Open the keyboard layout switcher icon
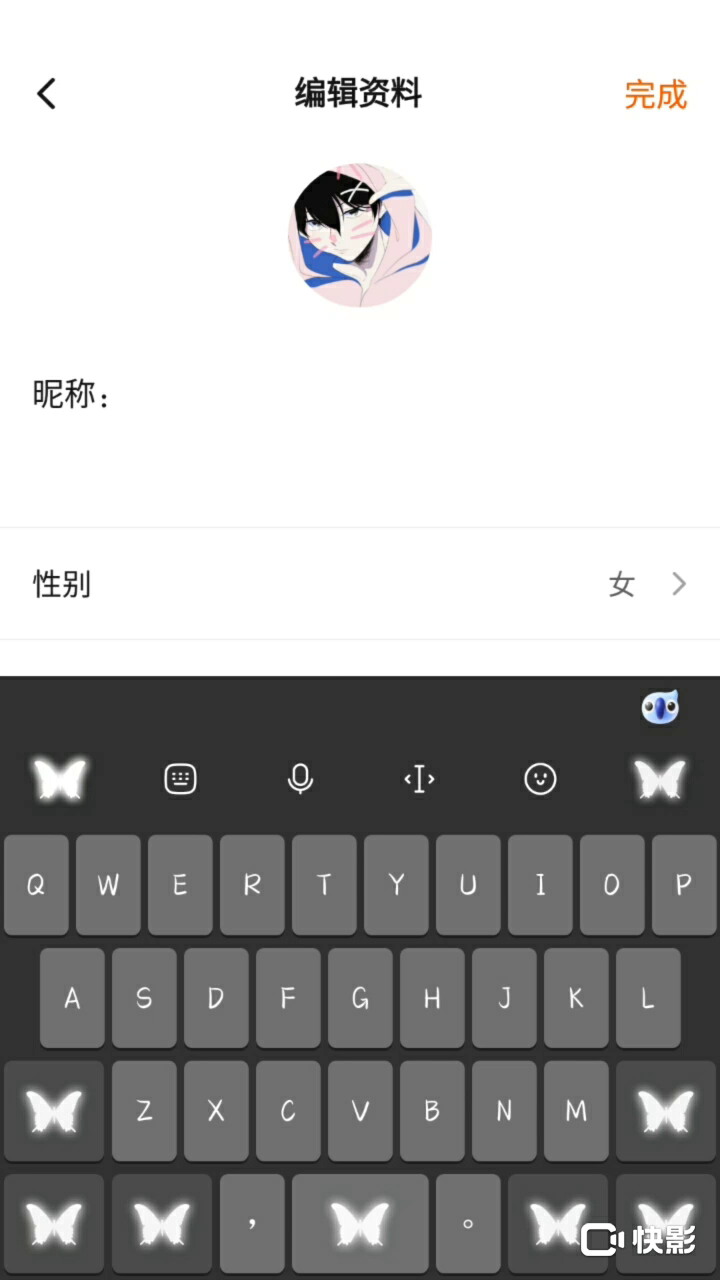720x1280 pixels. coord(180,779)
